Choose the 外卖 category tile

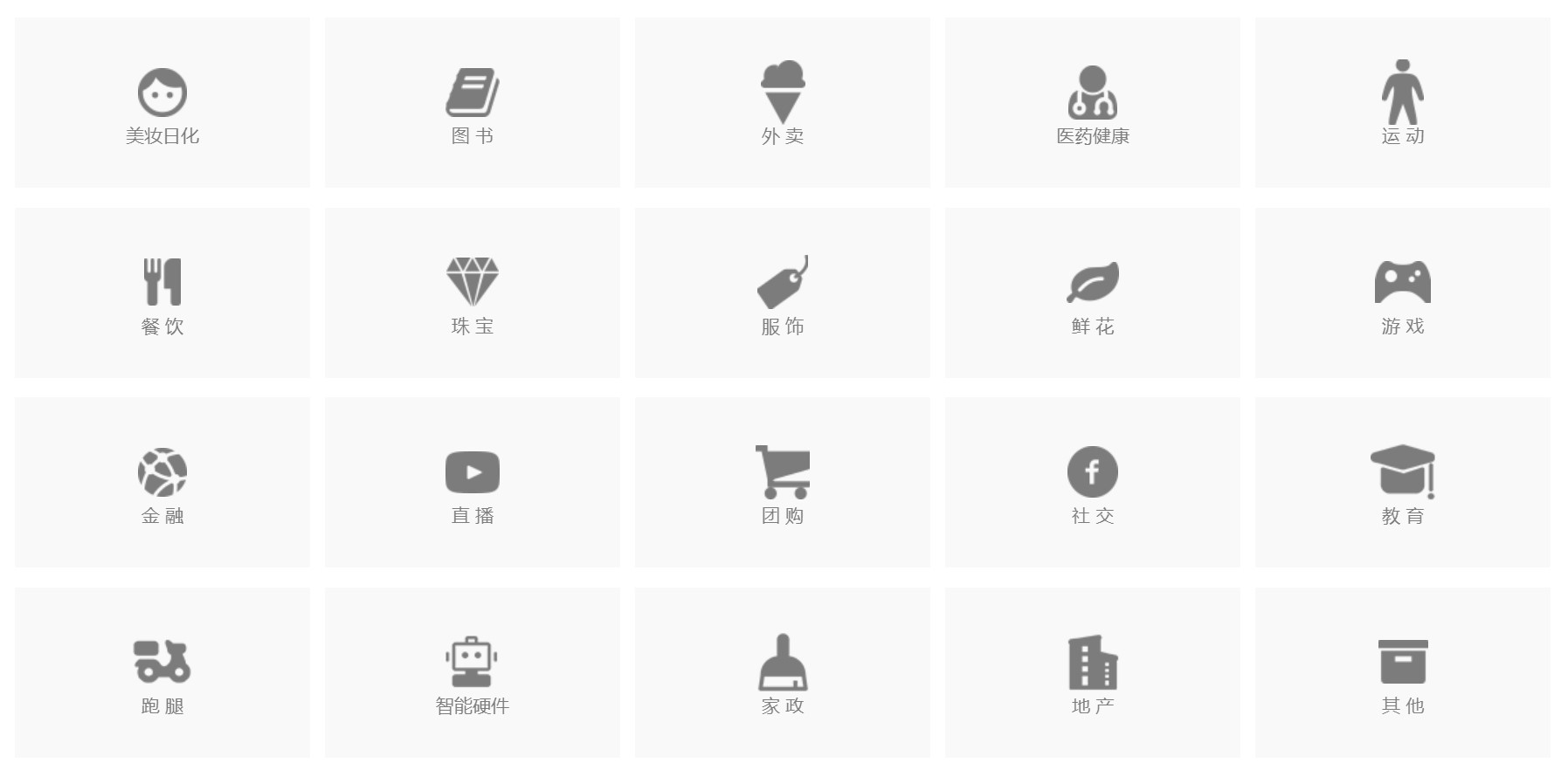pos(783,103)
